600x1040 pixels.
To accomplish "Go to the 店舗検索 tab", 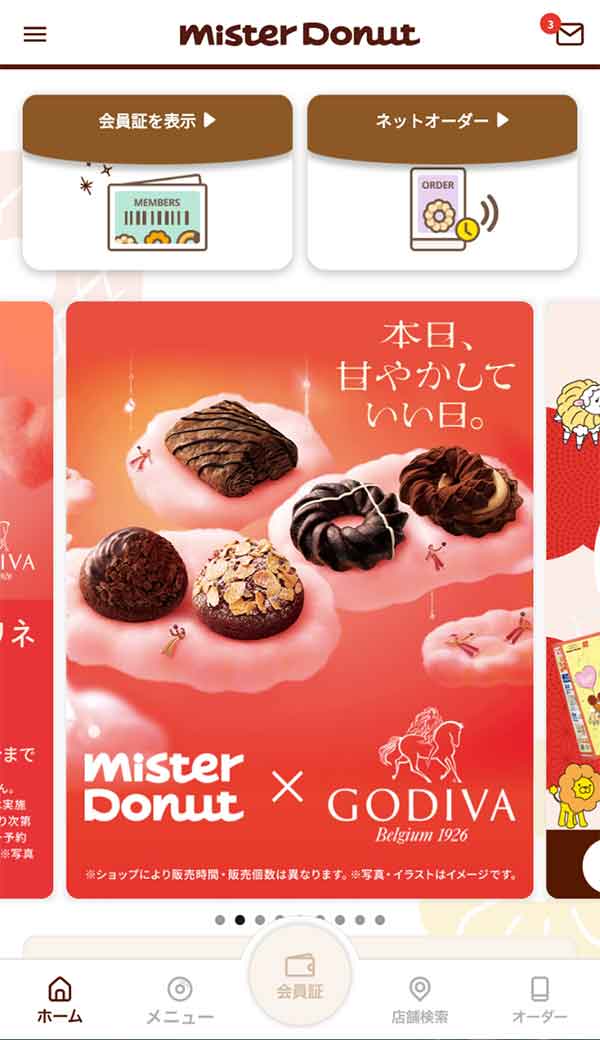I will 420,1000.
